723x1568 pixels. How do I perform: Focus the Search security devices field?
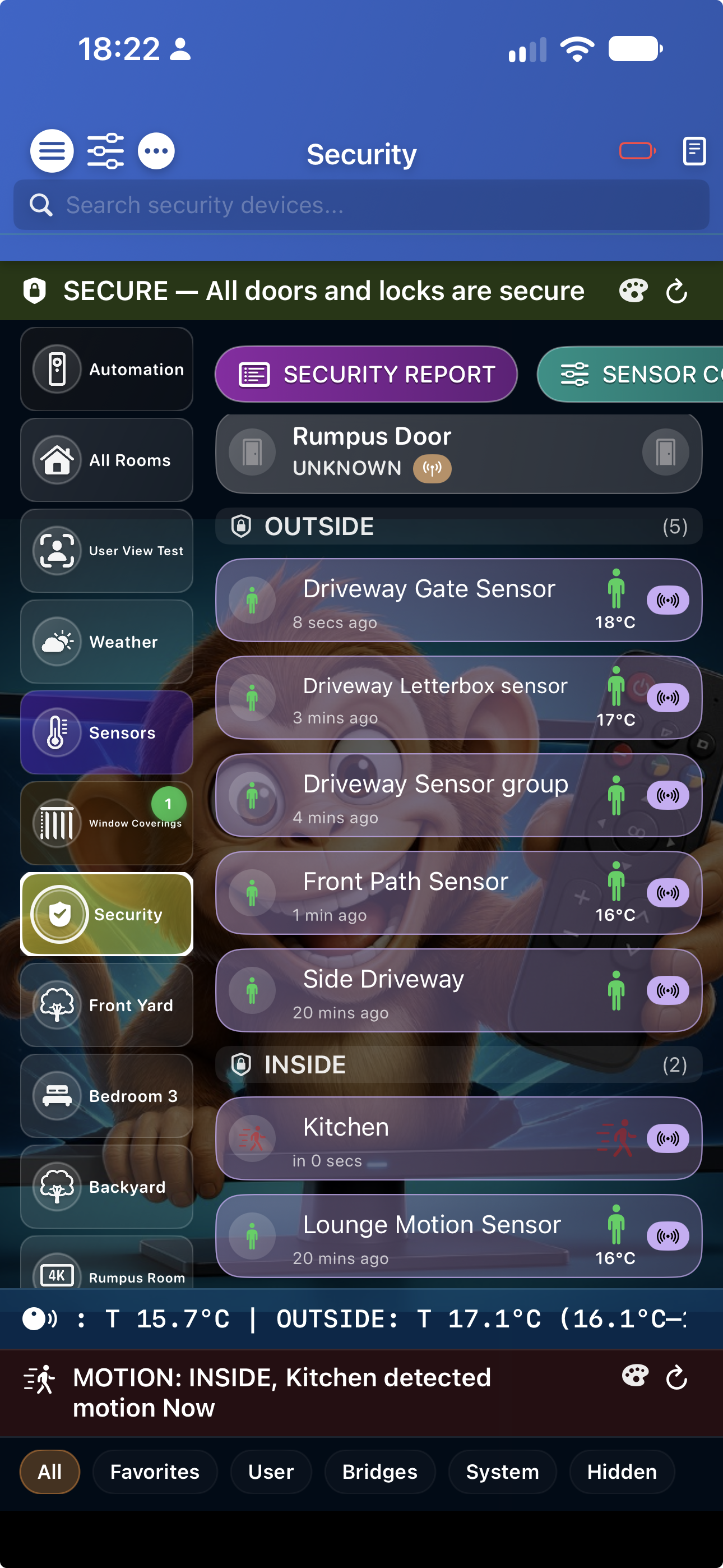click(361, 205)
